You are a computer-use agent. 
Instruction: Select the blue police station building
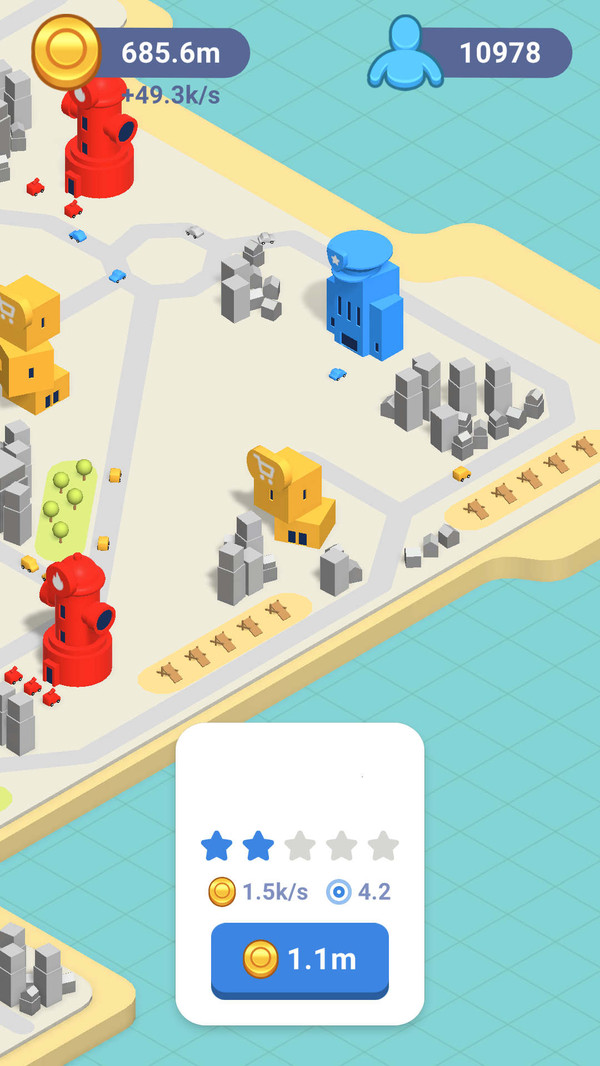pos(364,298)
